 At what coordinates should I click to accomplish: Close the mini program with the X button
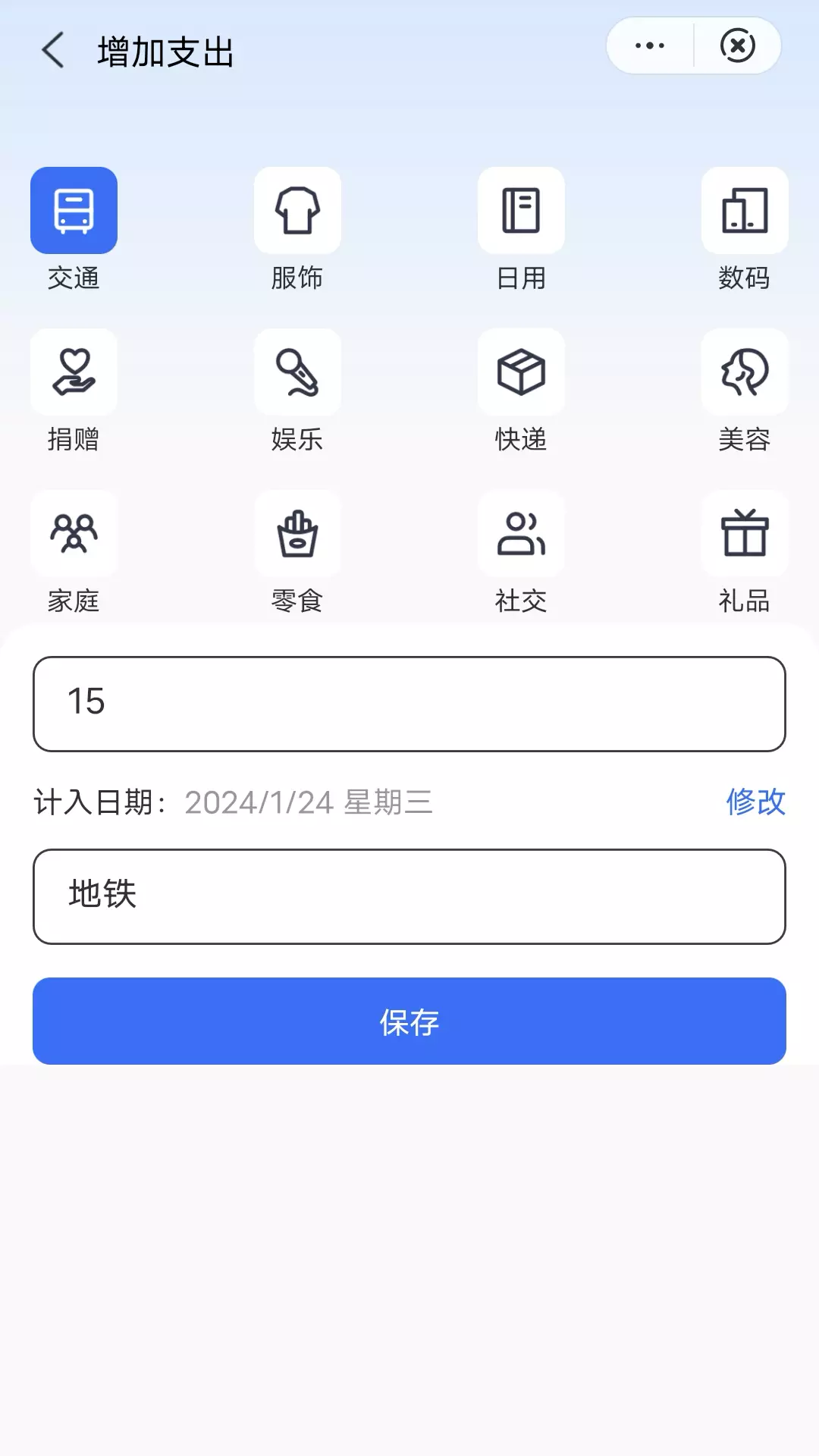pyautogui.click(x=738, y=45)
